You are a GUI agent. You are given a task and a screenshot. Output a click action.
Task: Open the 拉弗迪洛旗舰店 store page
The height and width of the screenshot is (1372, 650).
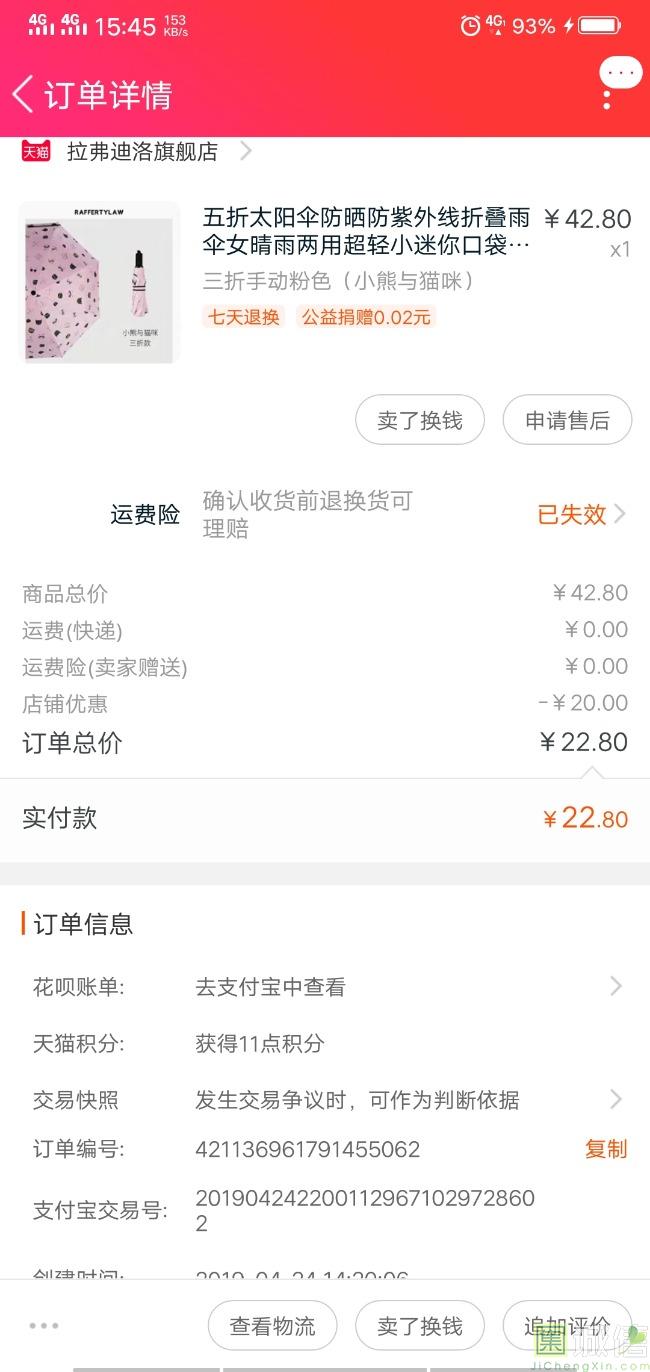142,152
